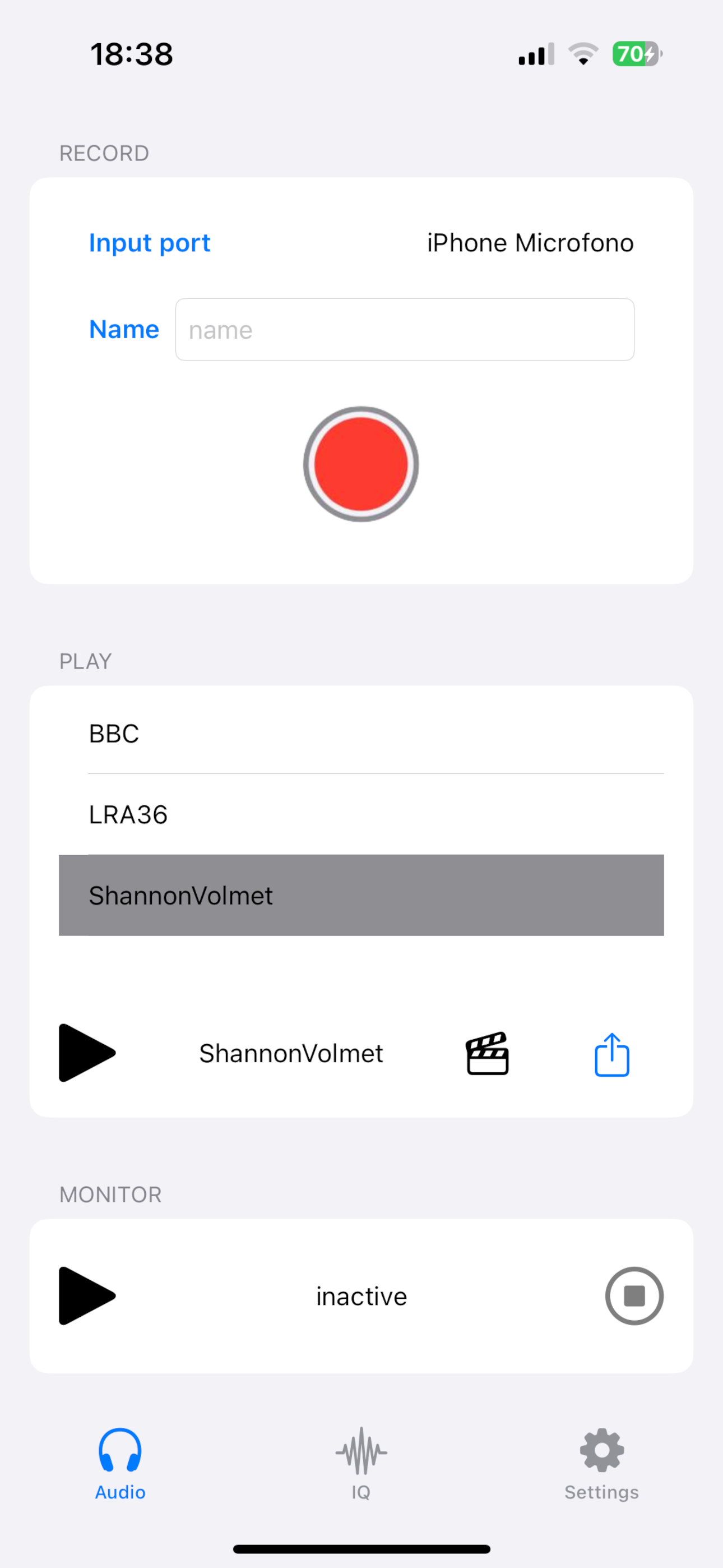Highlight ShannonVolmet in the play list
Screen dimensions: 723x1568
(180, 895)
